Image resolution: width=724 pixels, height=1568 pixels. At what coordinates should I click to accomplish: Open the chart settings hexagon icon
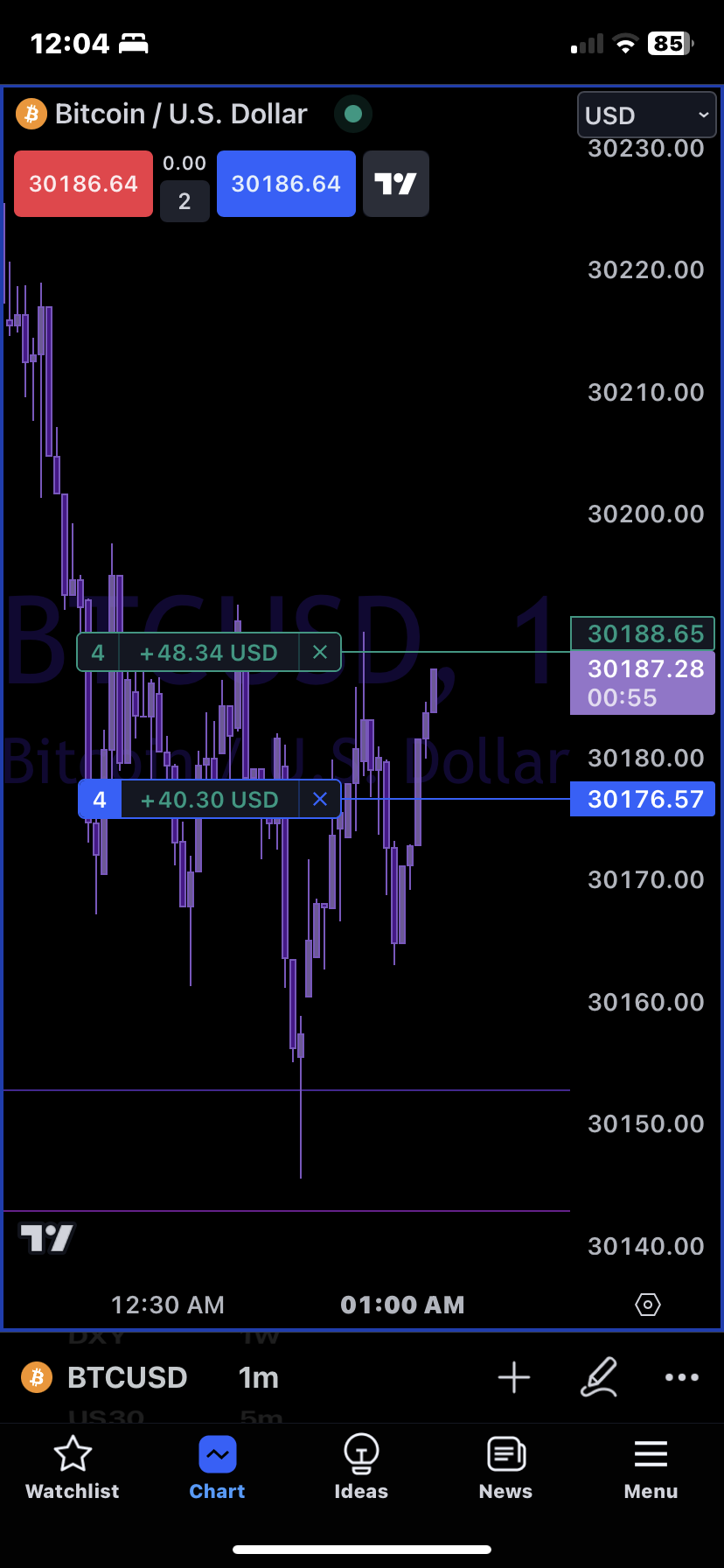[x=647, y=1305]
